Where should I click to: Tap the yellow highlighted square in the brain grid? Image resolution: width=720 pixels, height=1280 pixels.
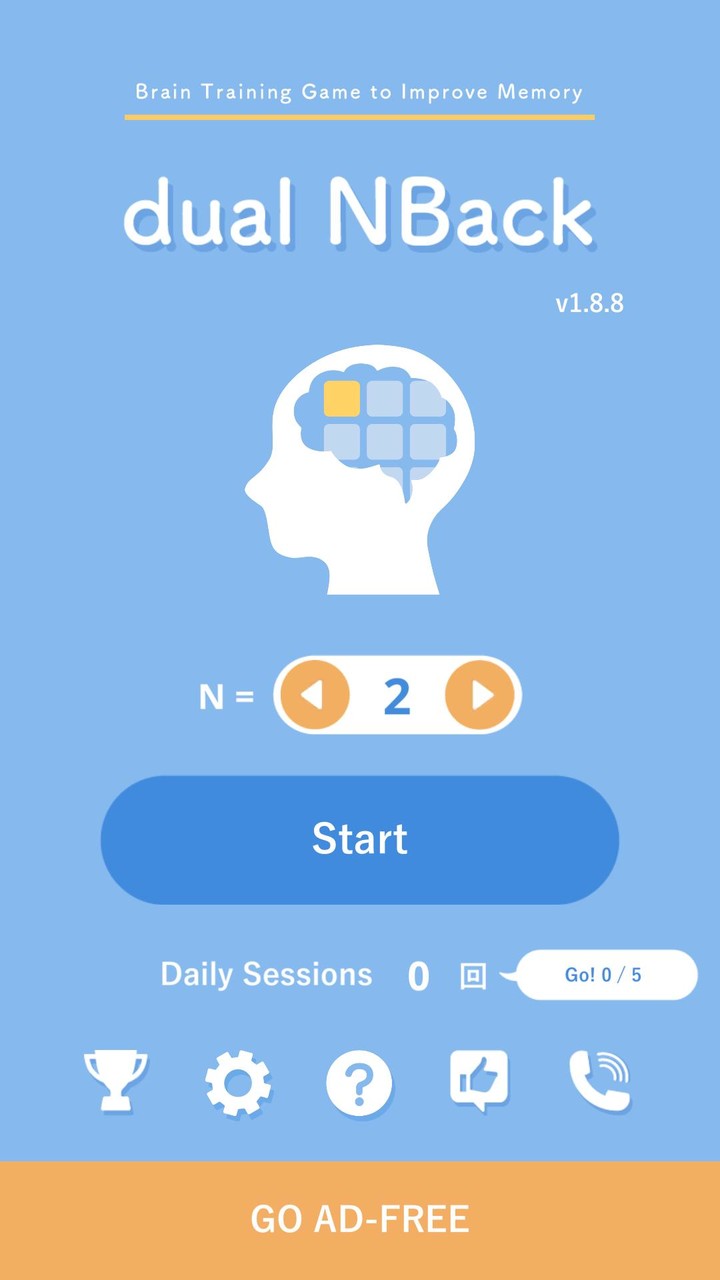tap(341, 397)
